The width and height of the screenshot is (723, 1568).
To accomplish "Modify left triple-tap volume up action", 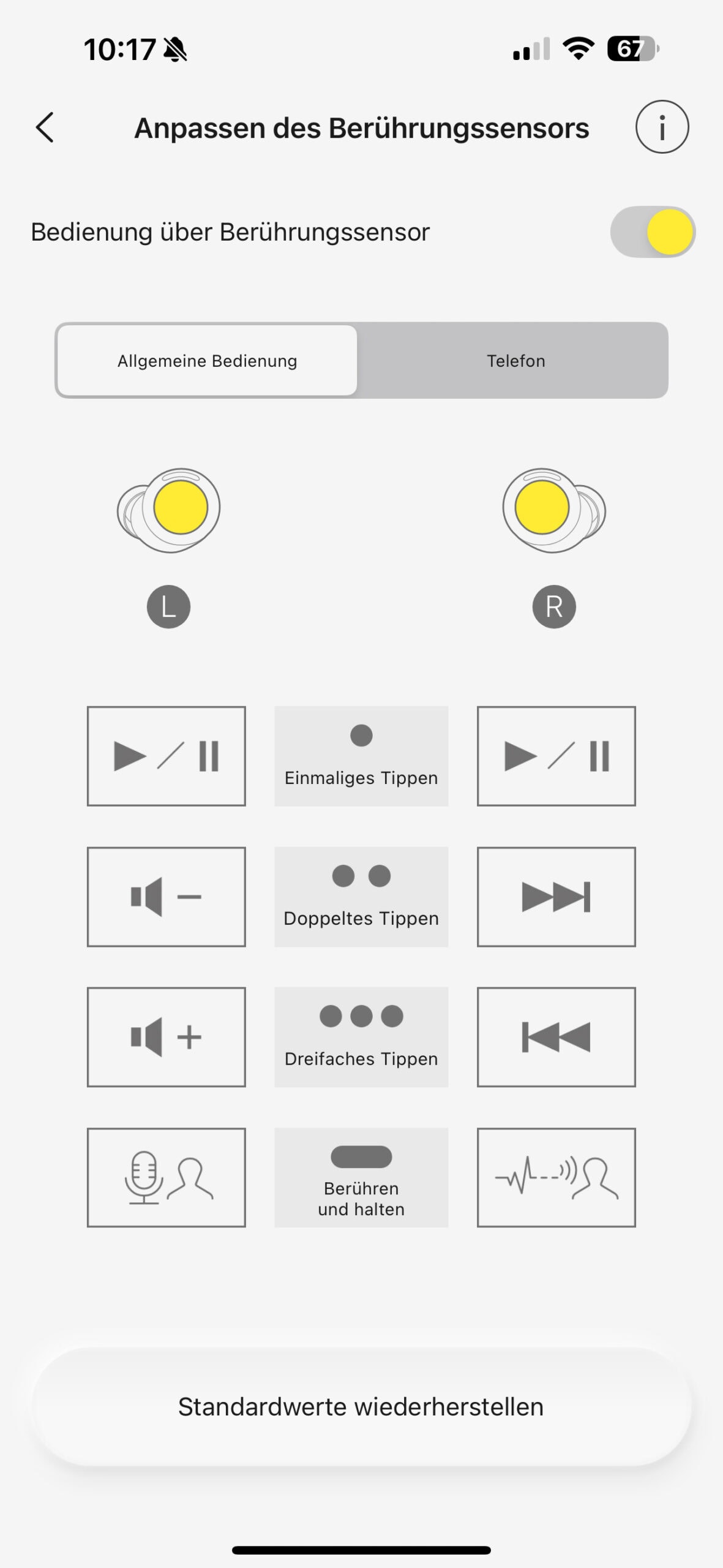I will point(167,1037).
